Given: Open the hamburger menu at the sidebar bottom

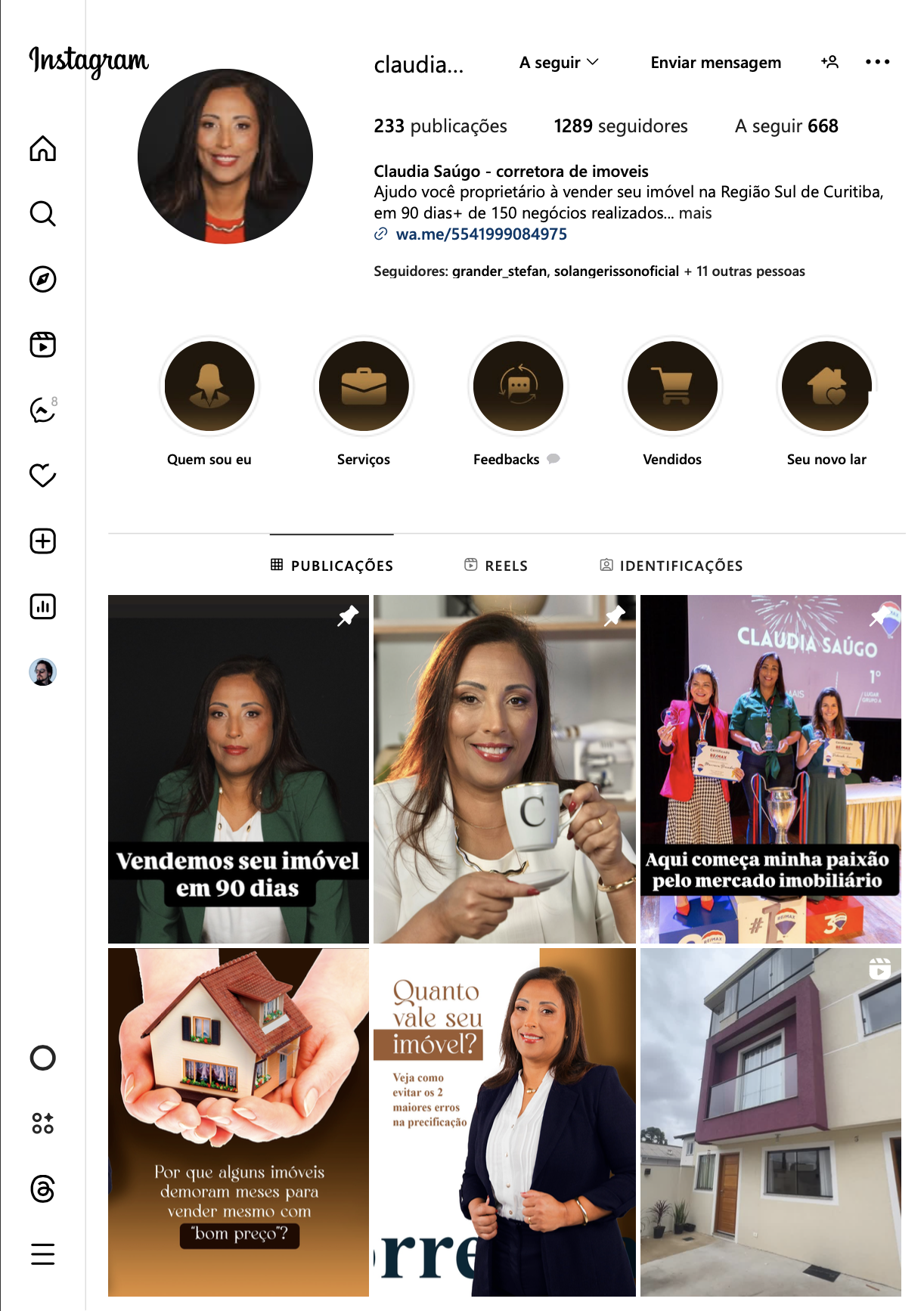Looking at the screenshot, I should pos(43,1254).
